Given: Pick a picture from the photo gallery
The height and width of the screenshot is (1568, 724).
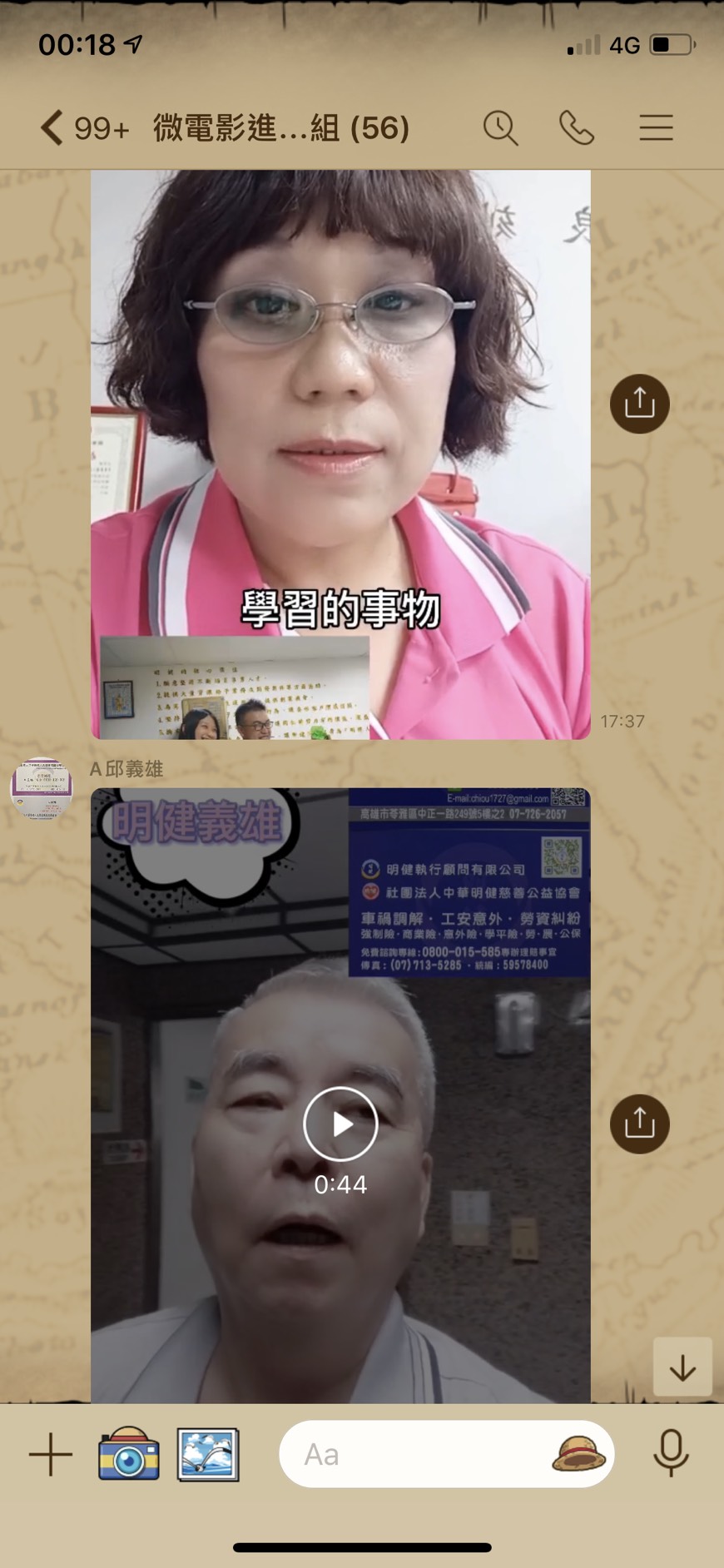Looking at the screenshot, I should click(208, 1454).
